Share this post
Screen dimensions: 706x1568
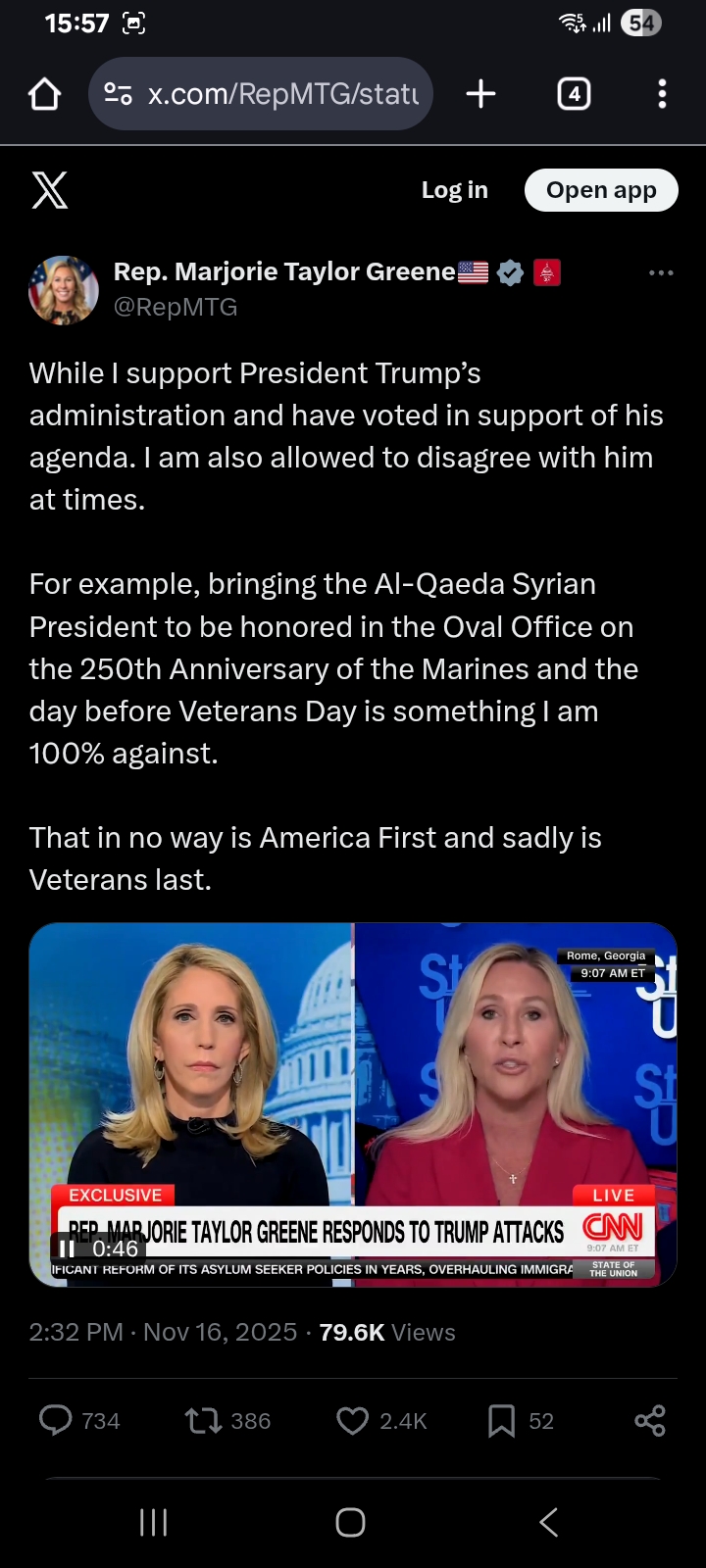coord(649,1420)
